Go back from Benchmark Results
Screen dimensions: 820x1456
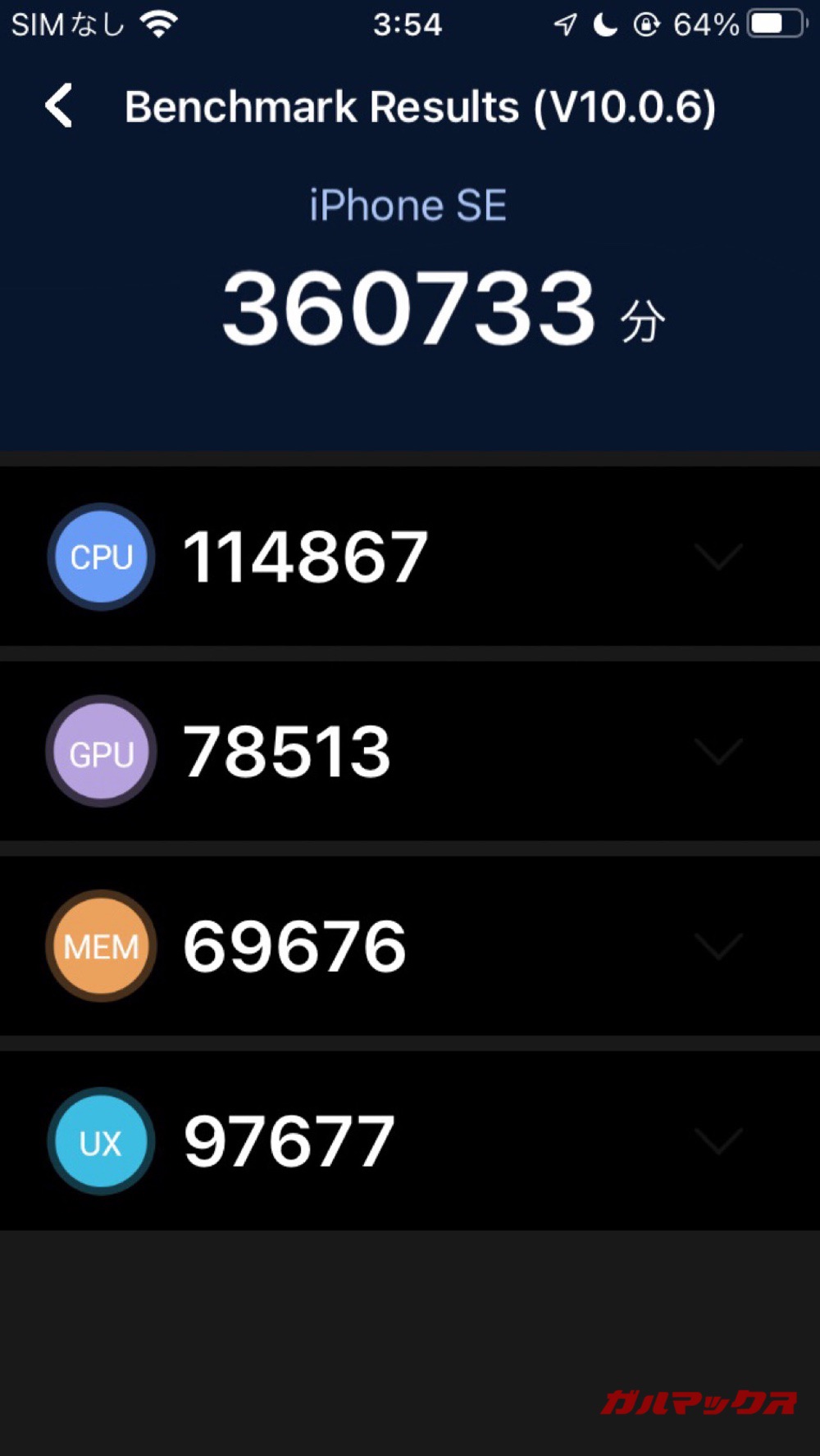(59, 106)
